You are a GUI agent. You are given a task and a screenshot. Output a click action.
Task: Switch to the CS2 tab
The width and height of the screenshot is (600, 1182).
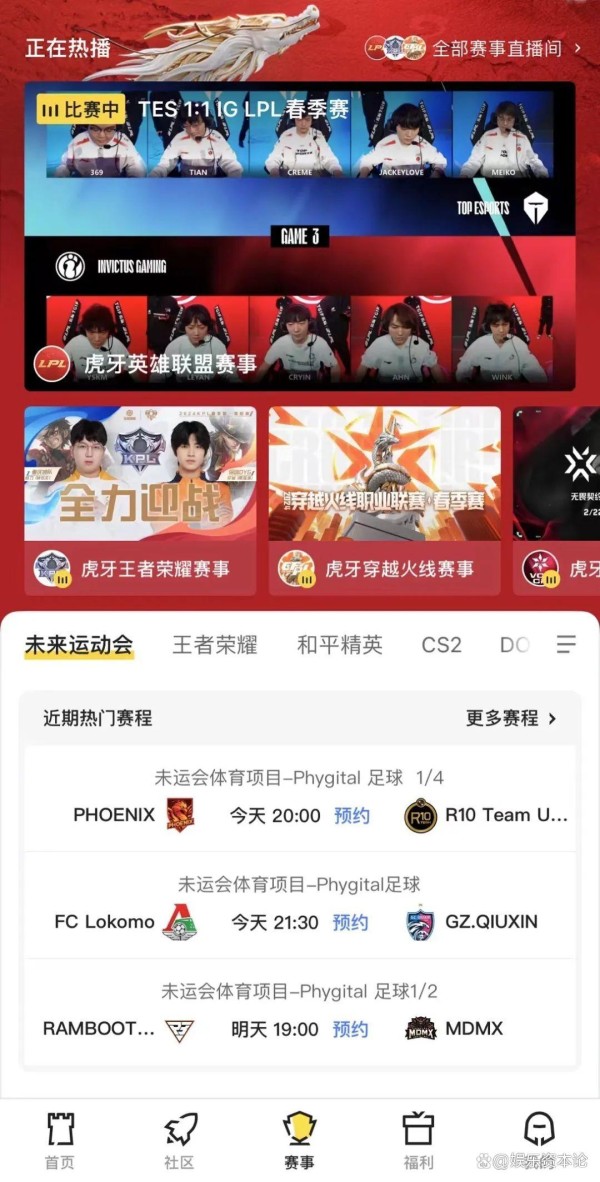(x=442, y=645)
